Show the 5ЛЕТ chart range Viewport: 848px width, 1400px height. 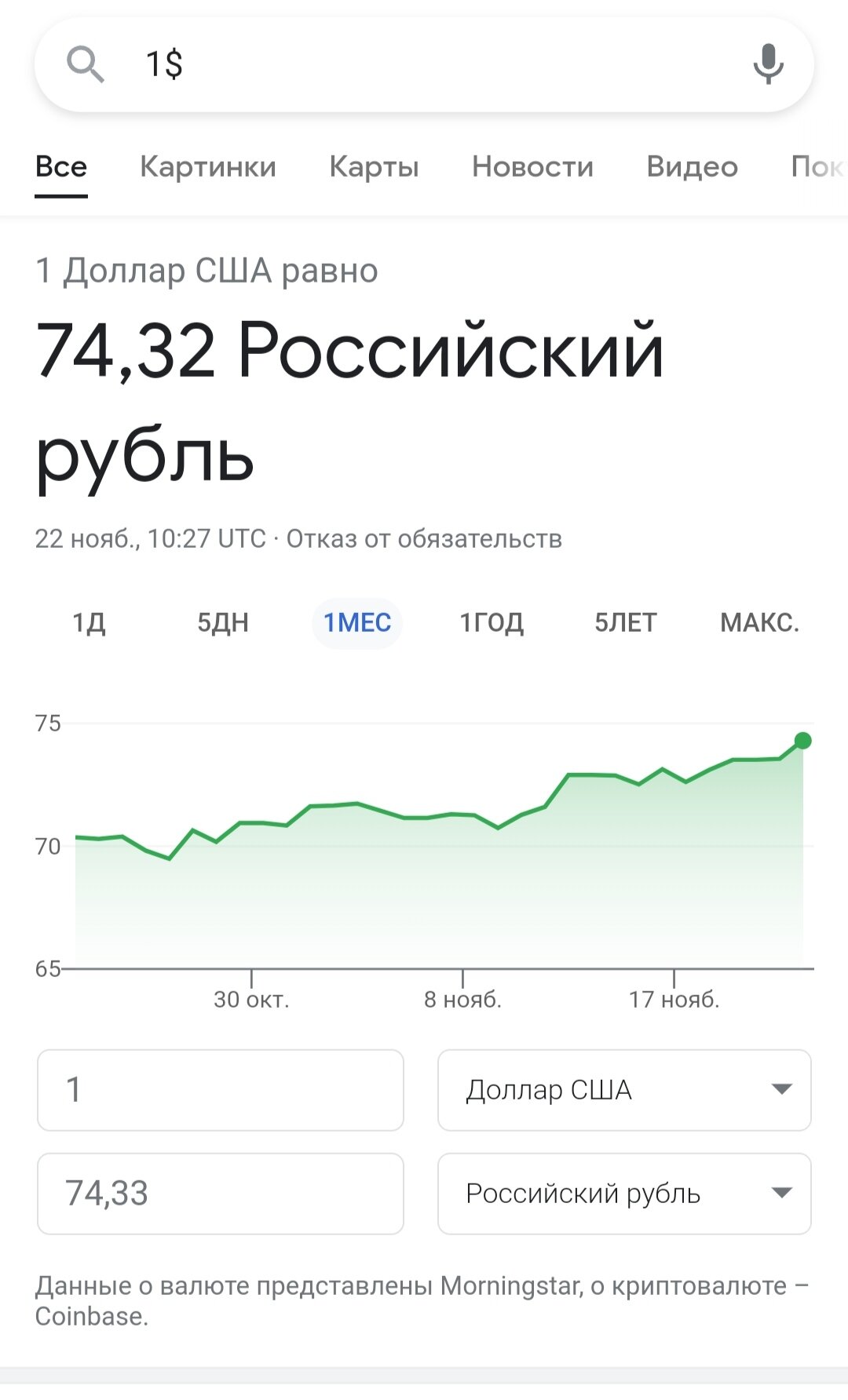click(626, 623)
